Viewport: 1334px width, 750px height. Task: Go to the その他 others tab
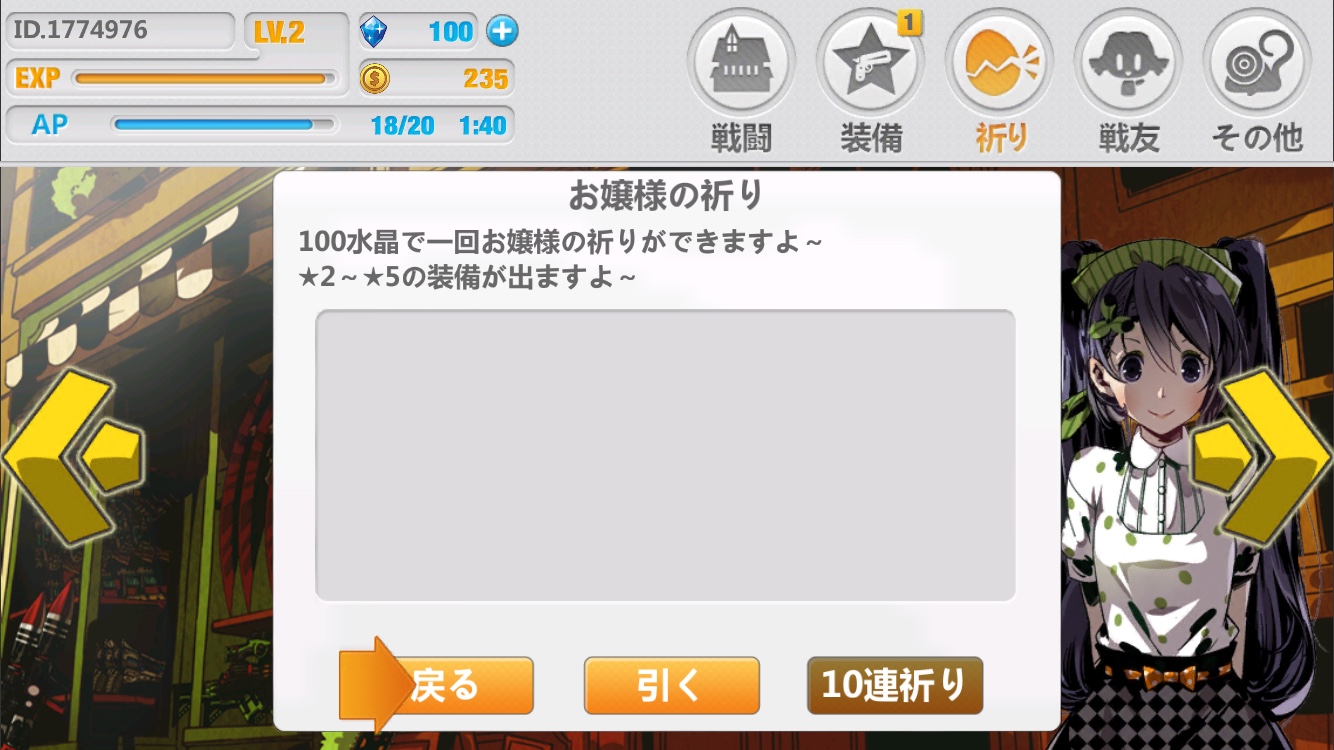(x=1257, y=83)
